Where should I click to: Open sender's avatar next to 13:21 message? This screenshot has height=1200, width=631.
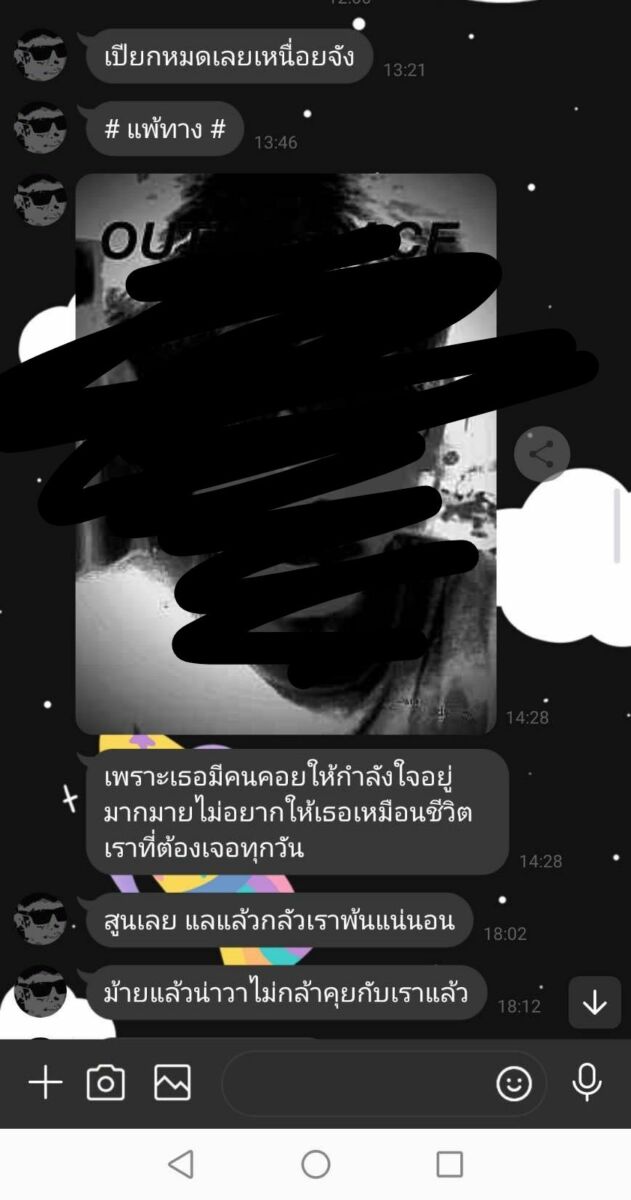click(x=41, y=55)
